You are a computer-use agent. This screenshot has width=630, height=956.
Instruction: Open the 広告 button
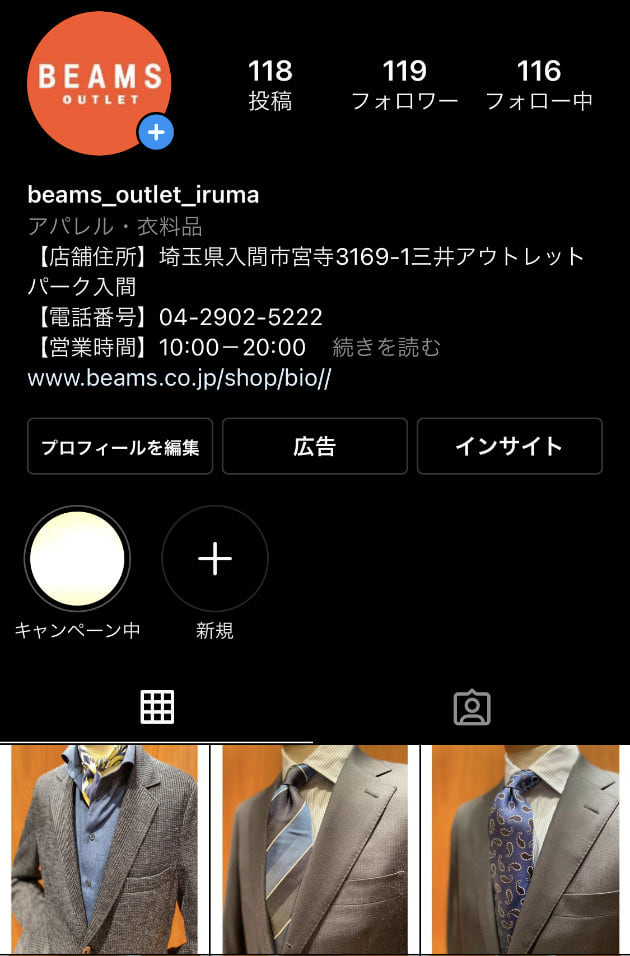(x=314, y=446)
